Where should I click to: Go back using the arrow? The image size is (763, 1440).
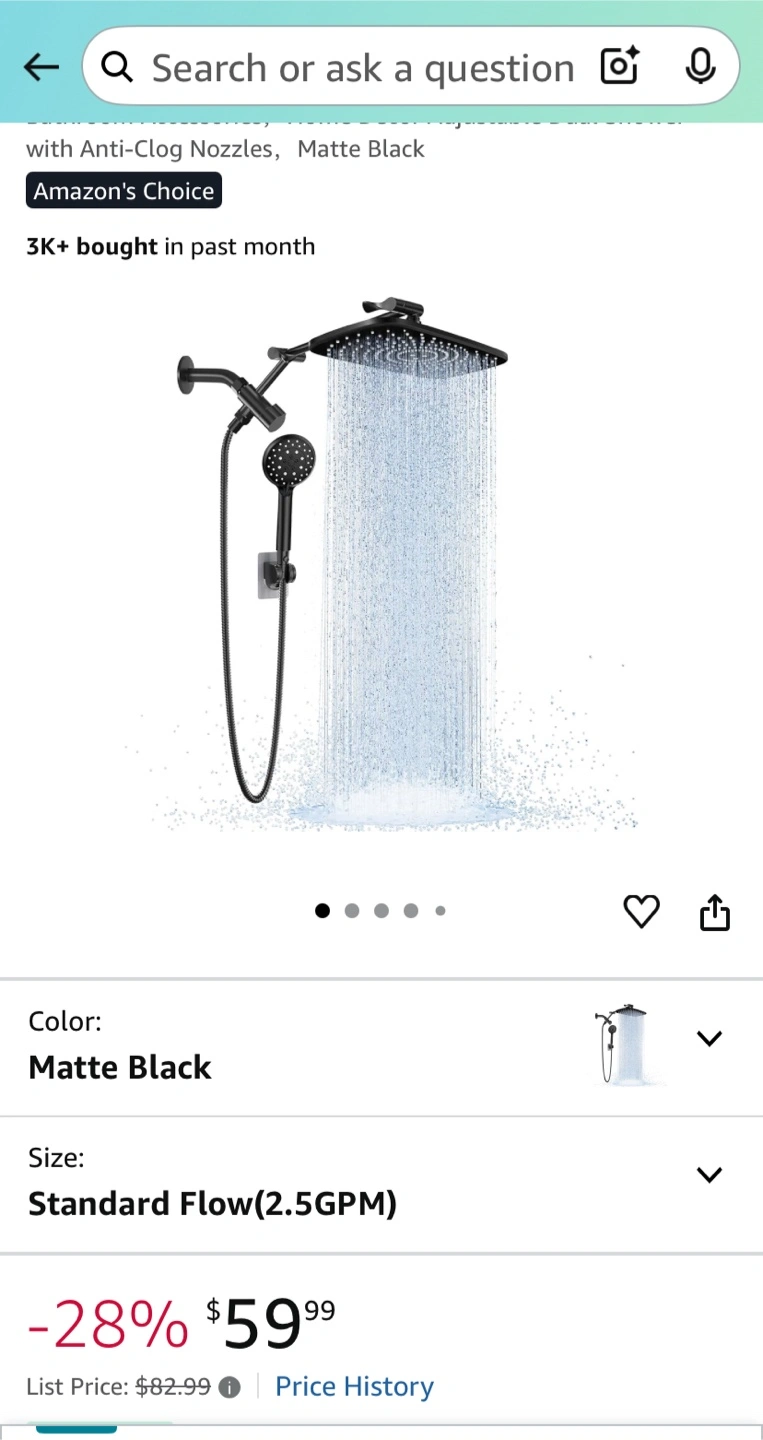pyautogui.click(x=41, y=67)
